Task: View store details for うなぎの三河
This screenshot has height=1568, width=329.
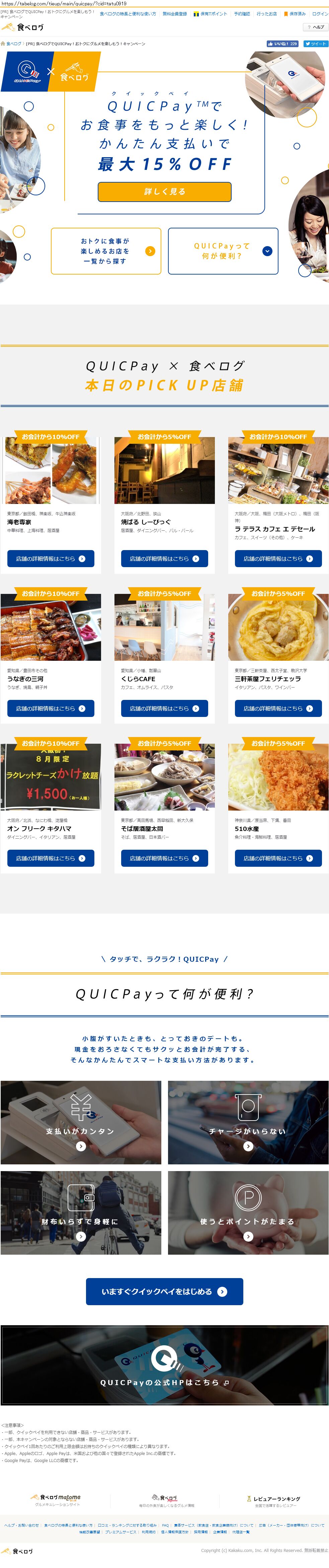Action: pos(51,708)
